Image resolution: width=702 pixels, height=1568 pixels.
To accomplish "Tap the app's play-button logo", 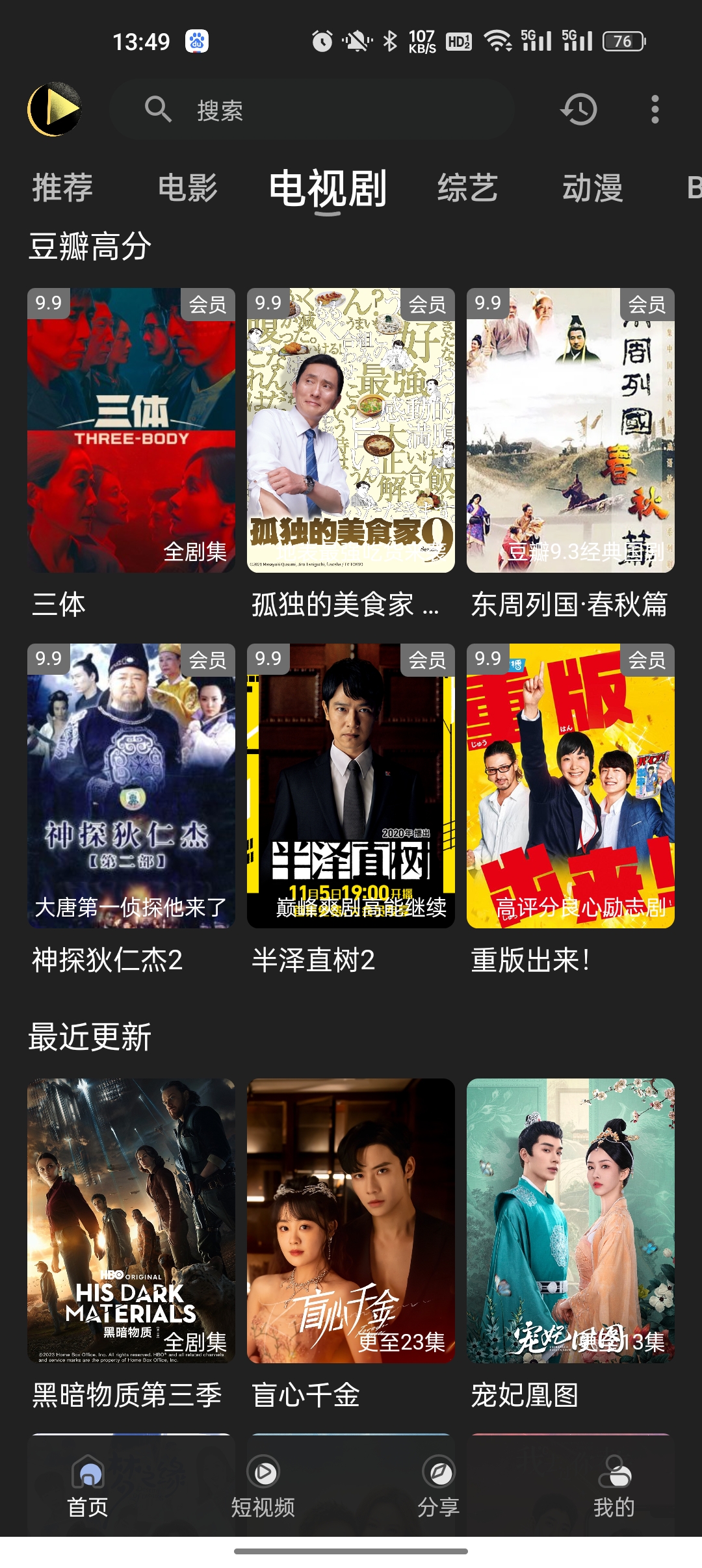I will [55, 109].
